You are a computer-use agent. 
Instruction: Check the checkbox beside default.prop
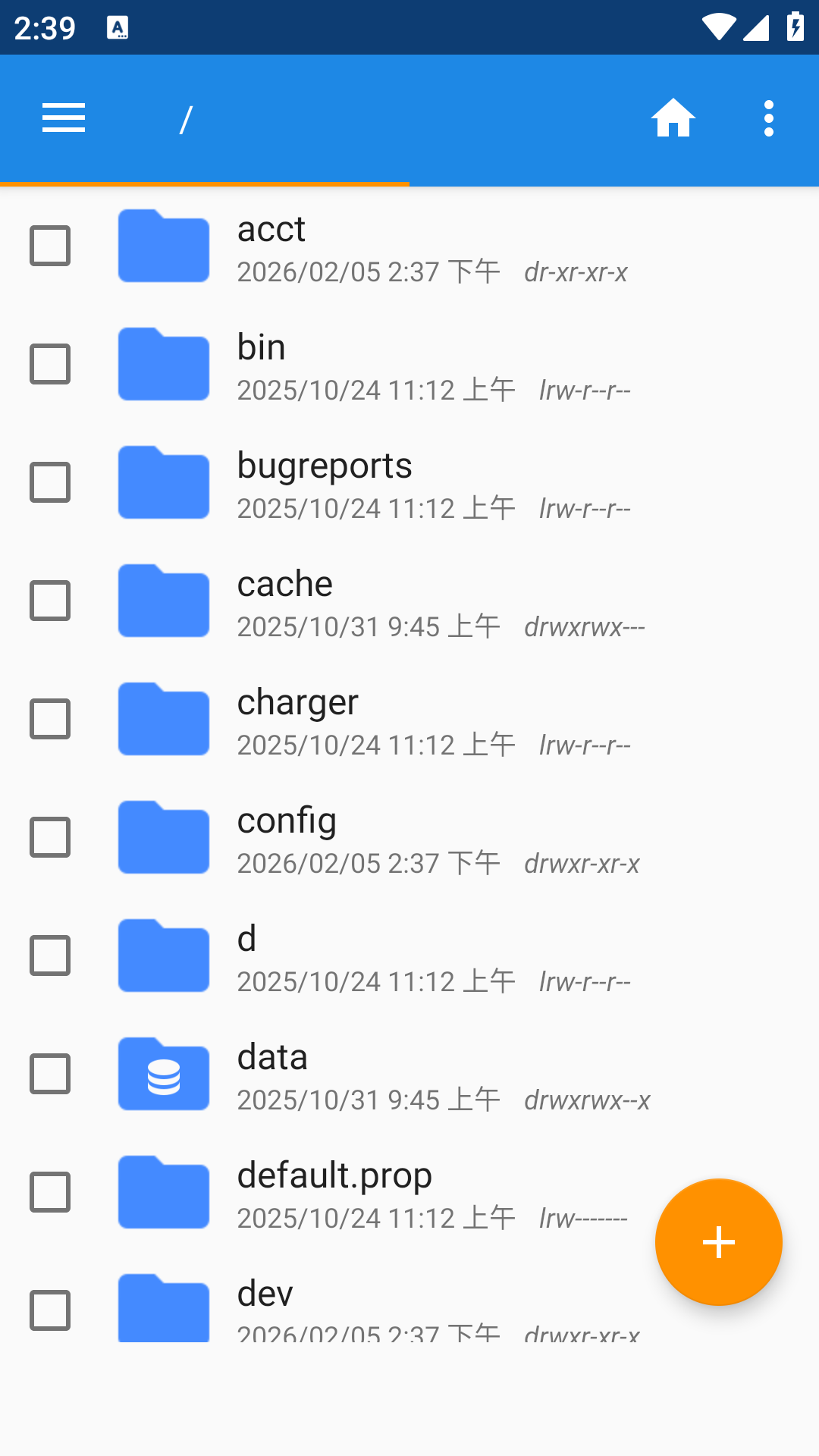tap(49, 1191)
